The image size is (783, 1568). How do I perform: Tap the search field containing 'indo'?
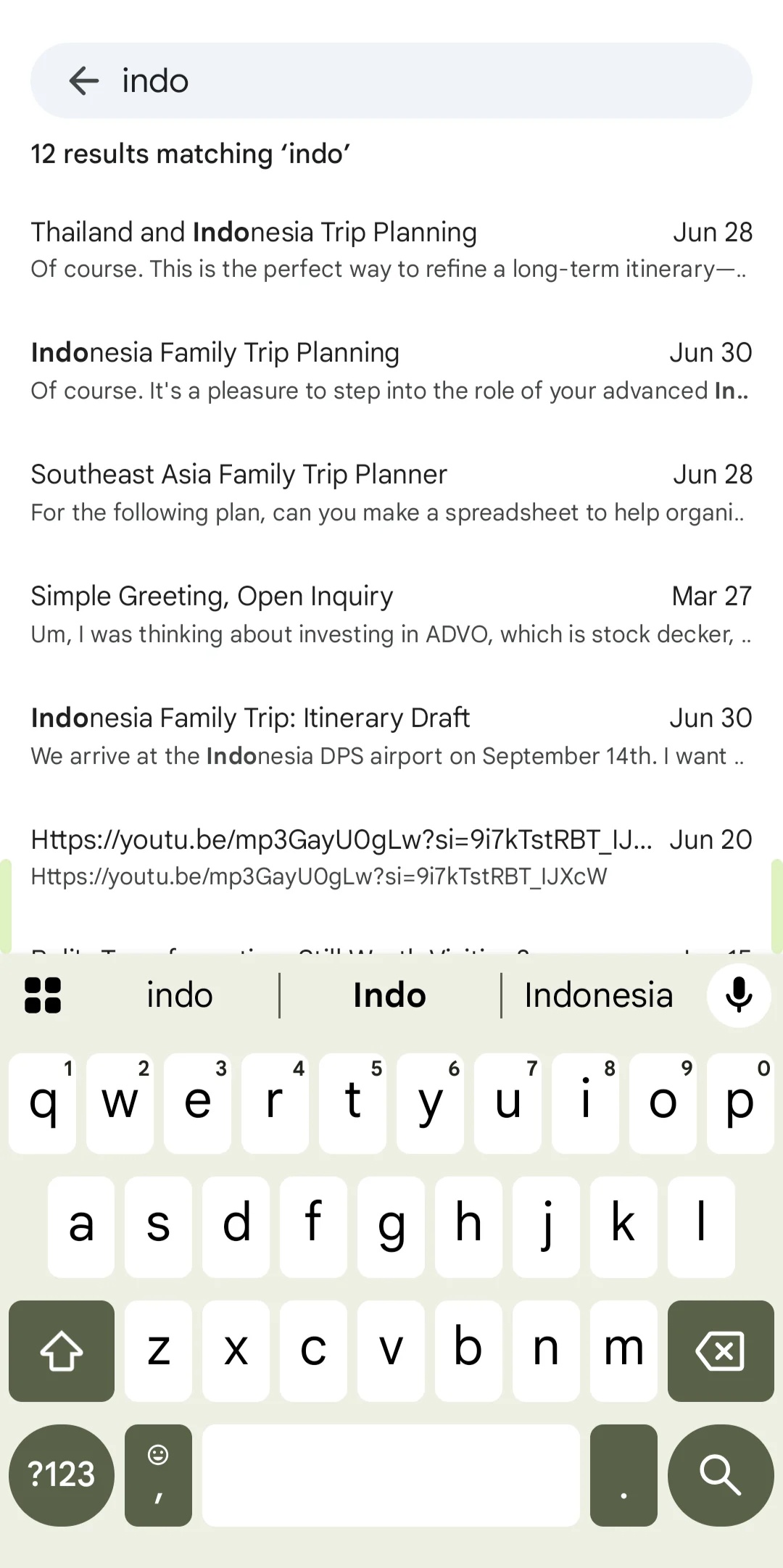420,80
